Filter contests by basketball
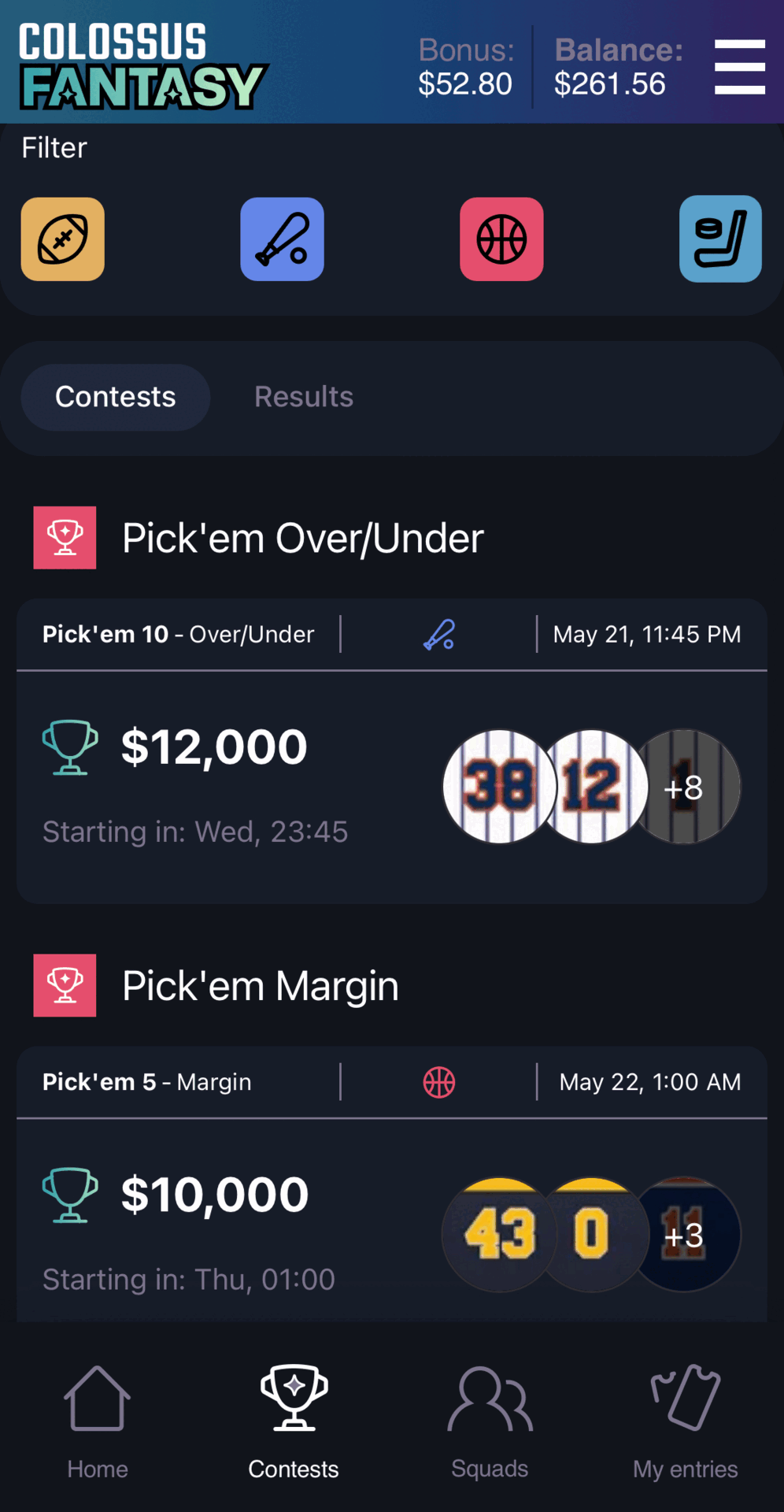784x1512 pixels. click(x=501, y=239)
